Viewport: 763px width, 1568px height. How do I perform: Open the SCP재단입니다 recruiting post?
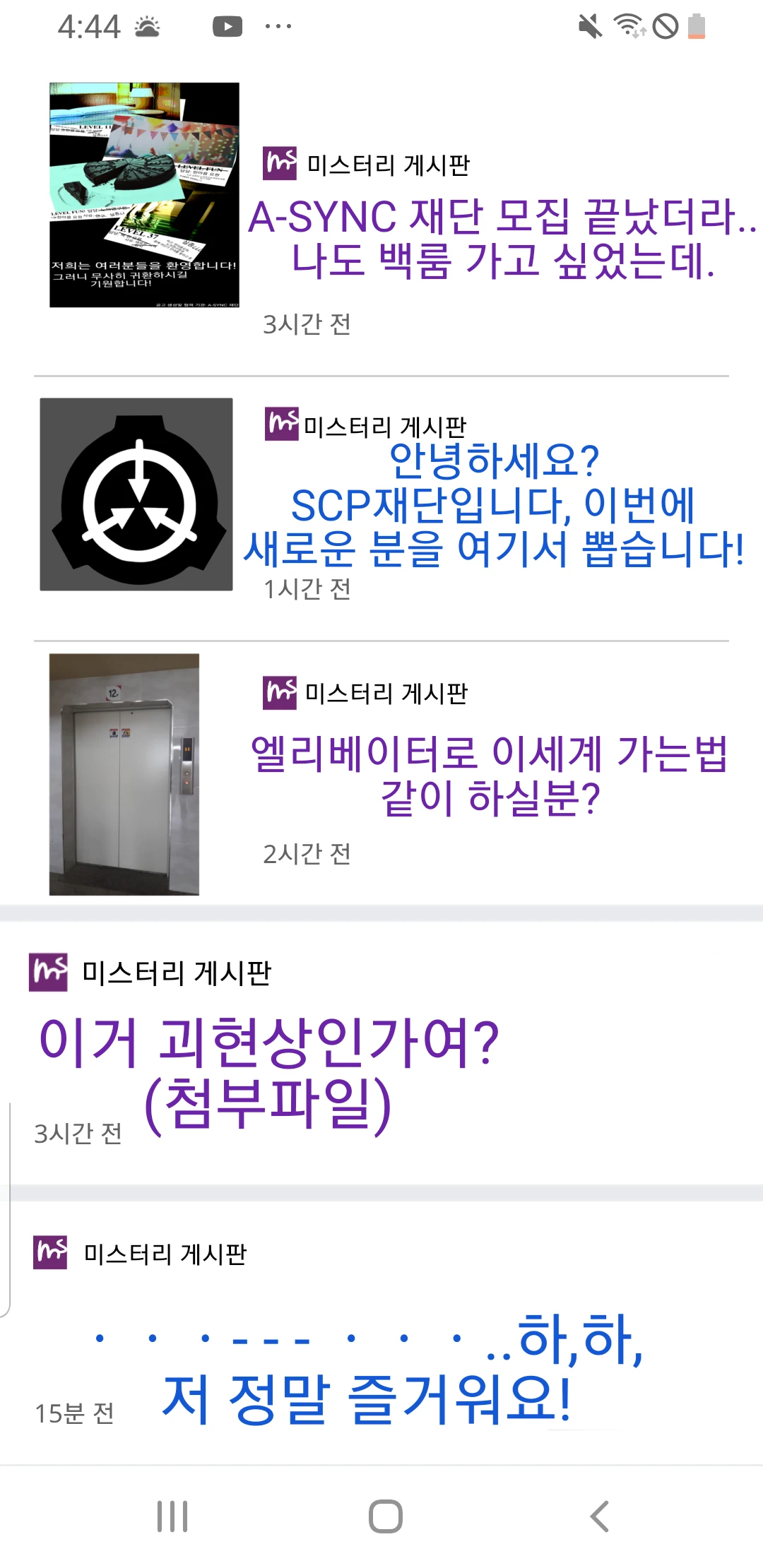point(493,505)
